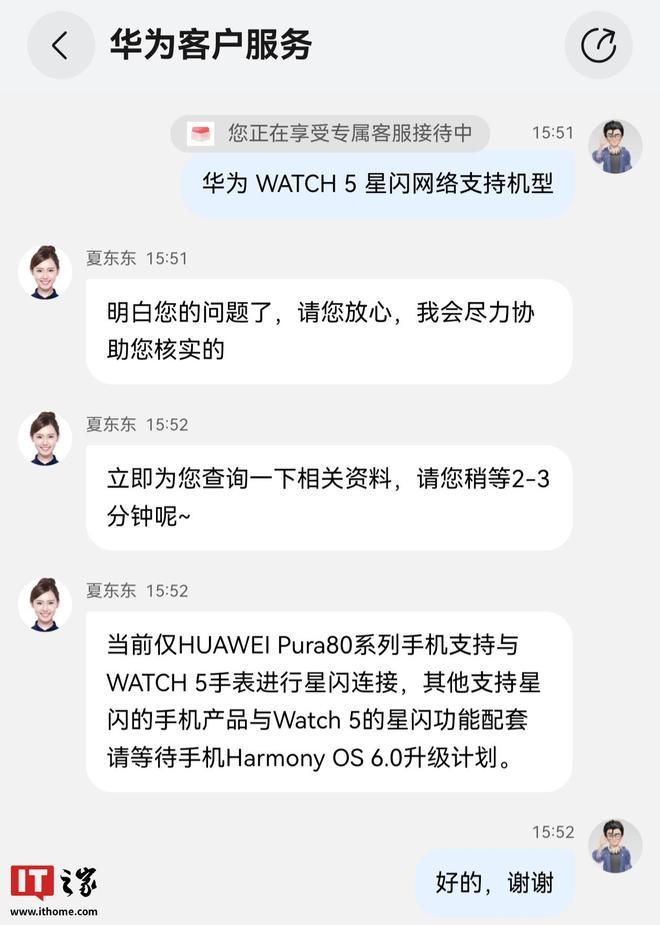
Task: Go back from 华为客户服务 chat
Action: point(60,45)
